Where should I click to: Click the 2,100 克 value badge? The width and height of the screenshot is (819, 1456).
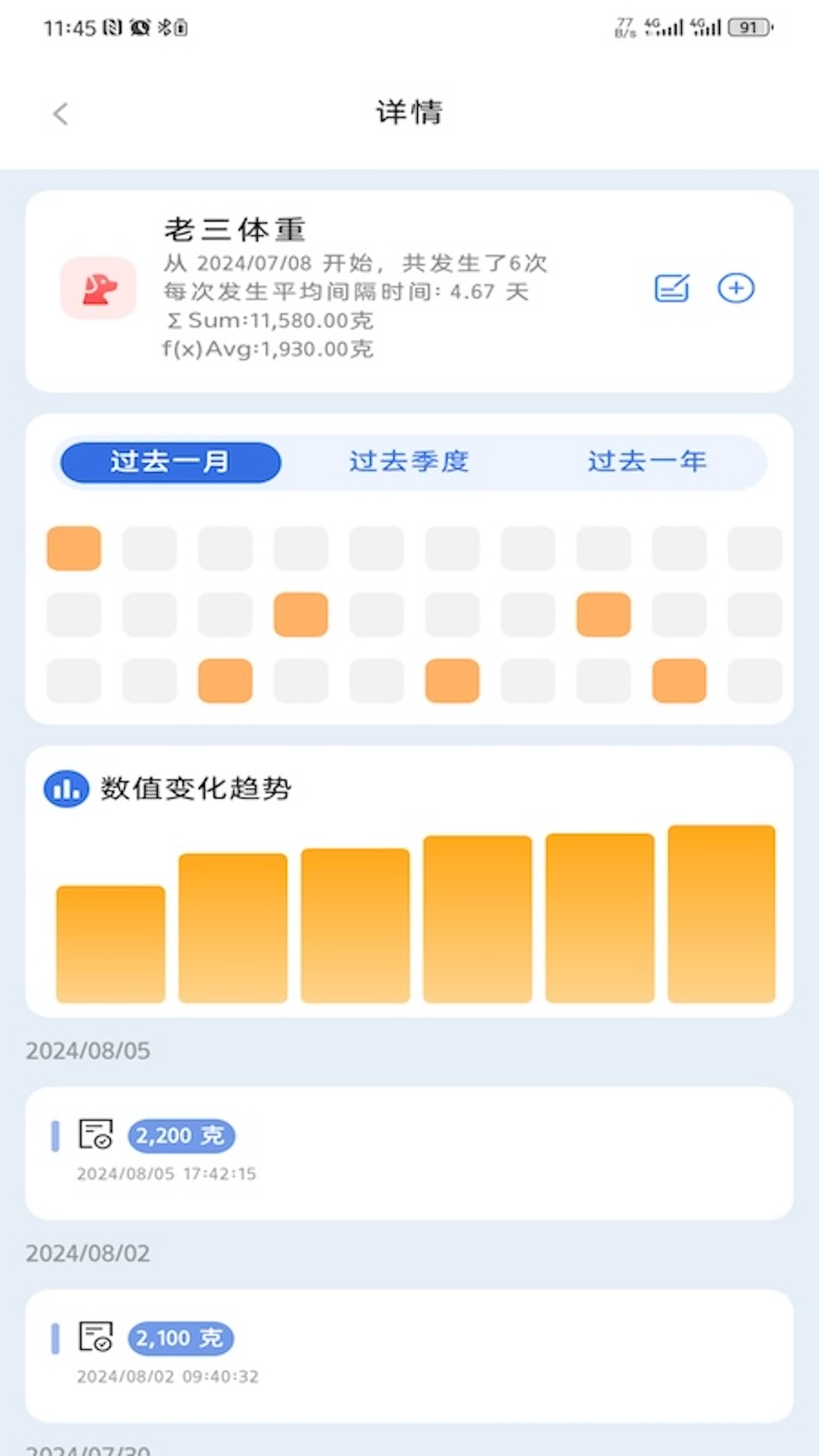180,1338
